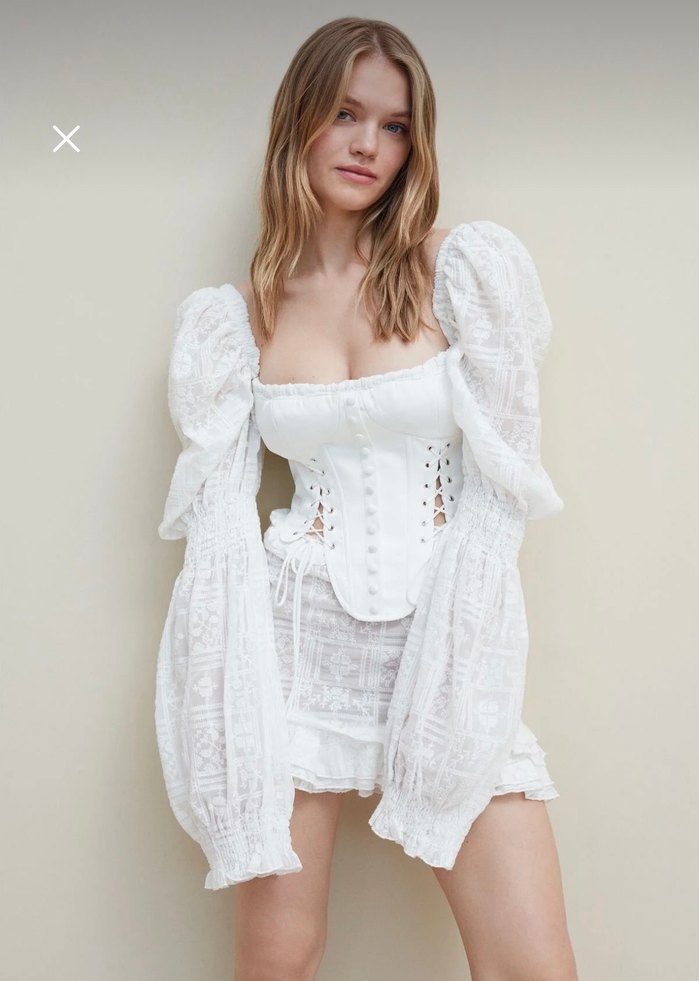
Task: Close the full-screen image viewer
Action: 66,139
